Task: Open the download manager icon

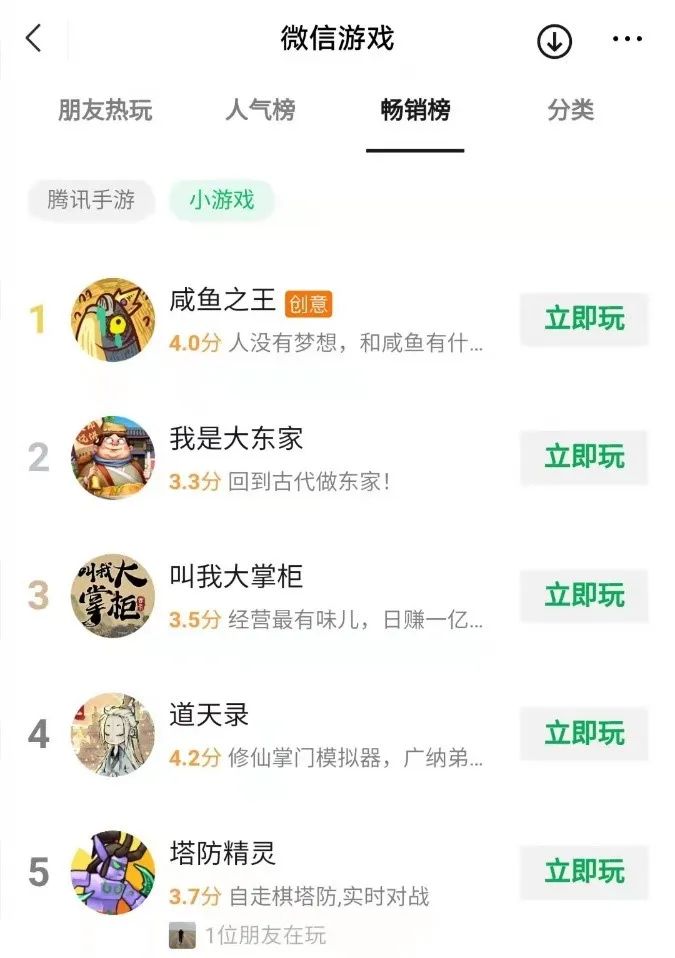Action: (x=554, y=40)
